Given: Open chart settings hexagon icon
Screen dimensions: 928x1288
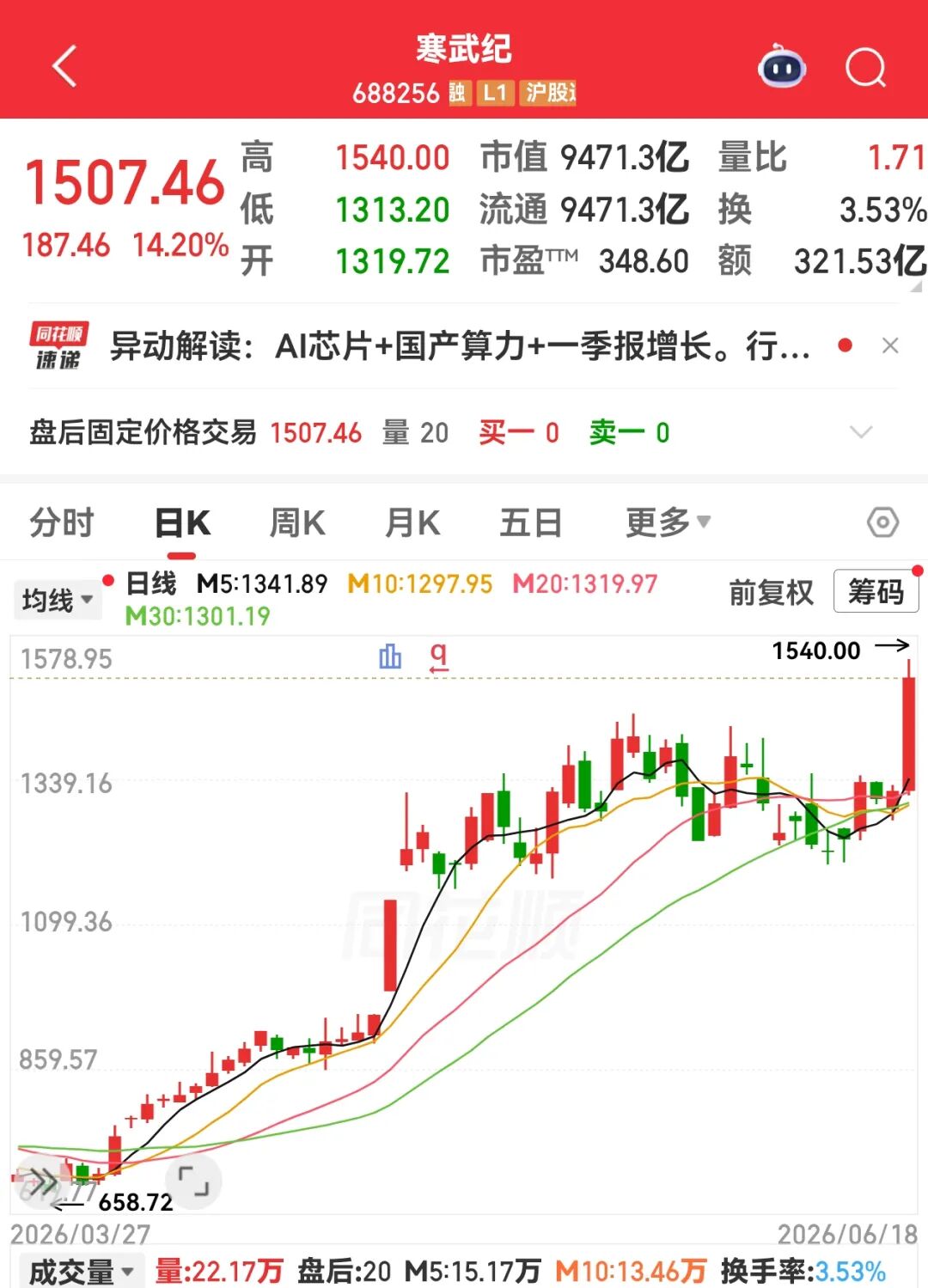Looking at the screenshot, I should coord(882,522).
